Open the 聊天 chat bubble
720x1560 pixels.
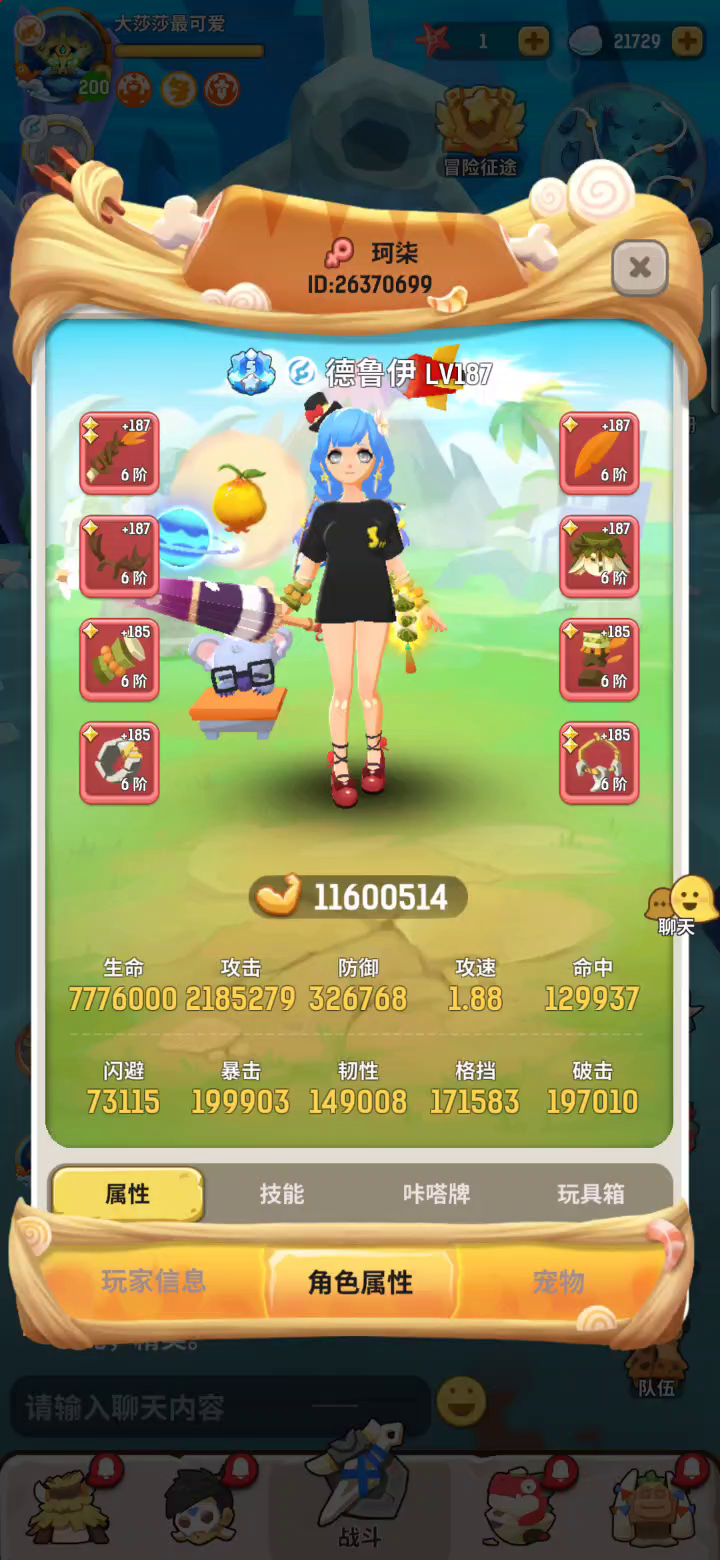point(682,905)
